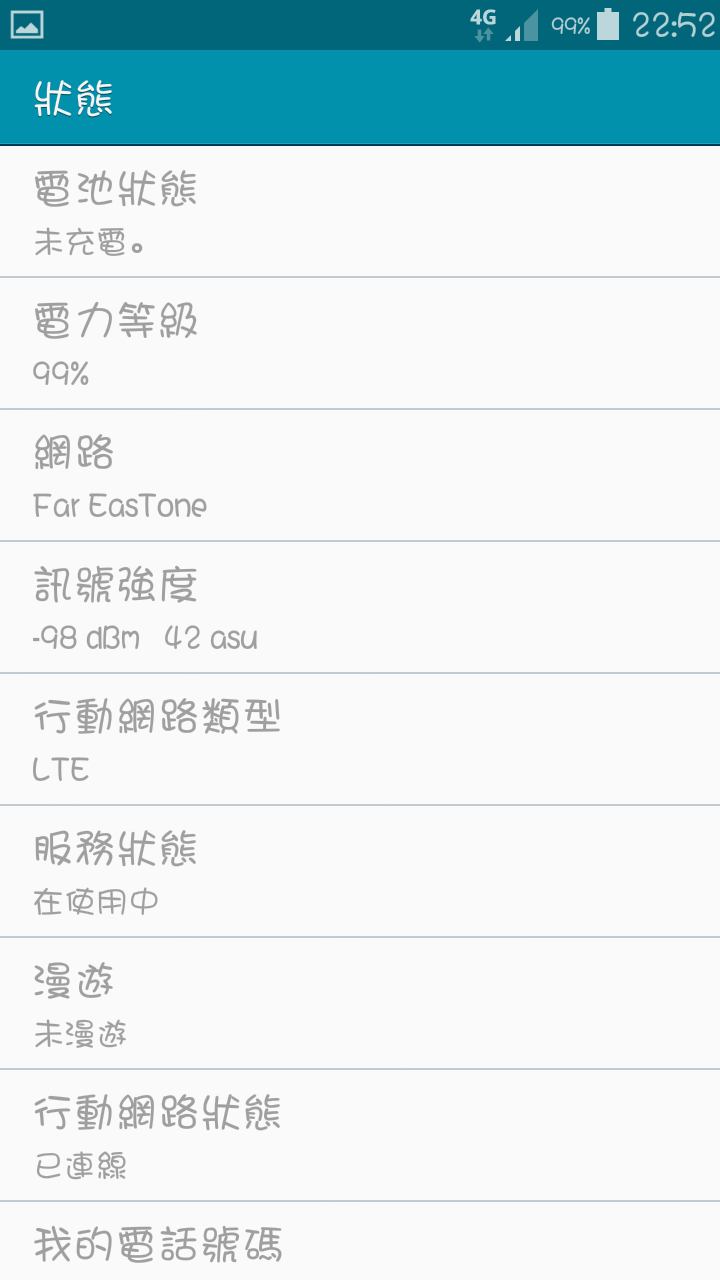Tap the 網路 Far EasTone row
The image size is (720, 1280).
click(360, 475)
